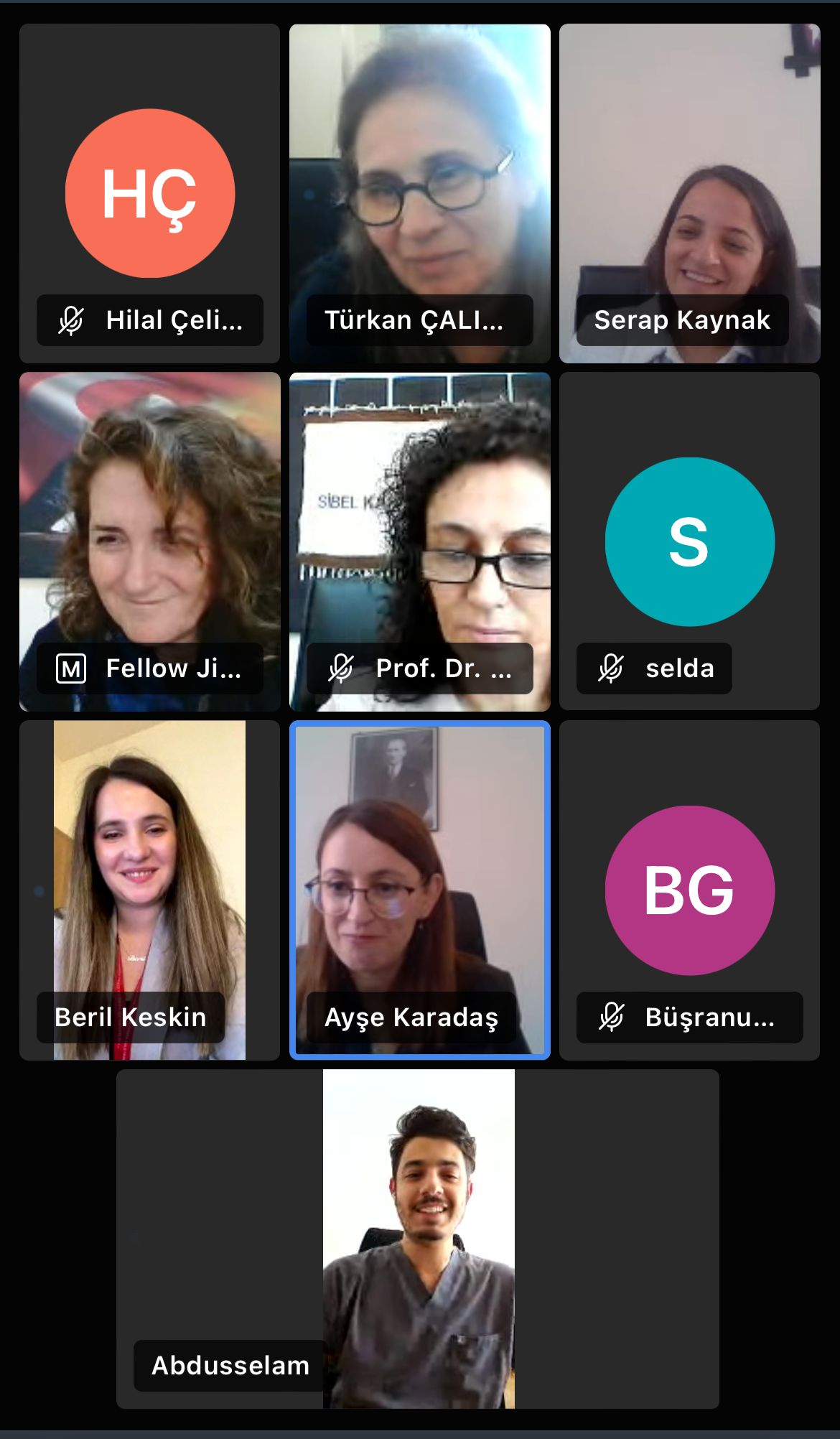
Task: Open Büşranu... participant tile
Action: coord(689,890)
